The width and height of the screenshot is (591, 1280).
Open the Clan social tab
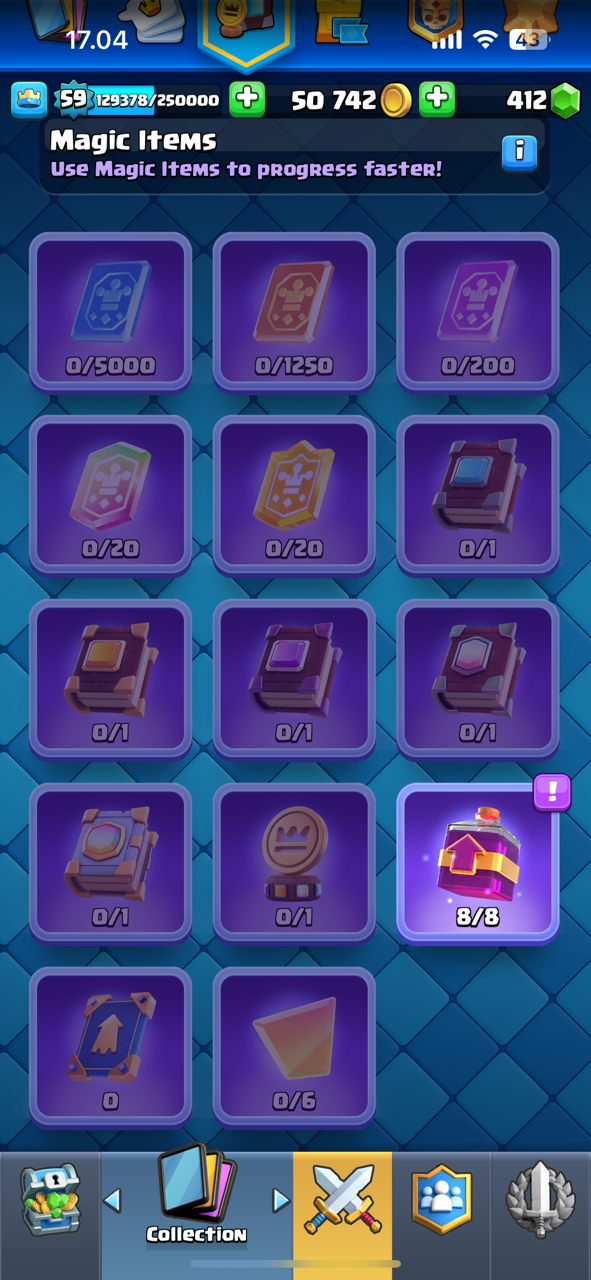point(441,1200)
